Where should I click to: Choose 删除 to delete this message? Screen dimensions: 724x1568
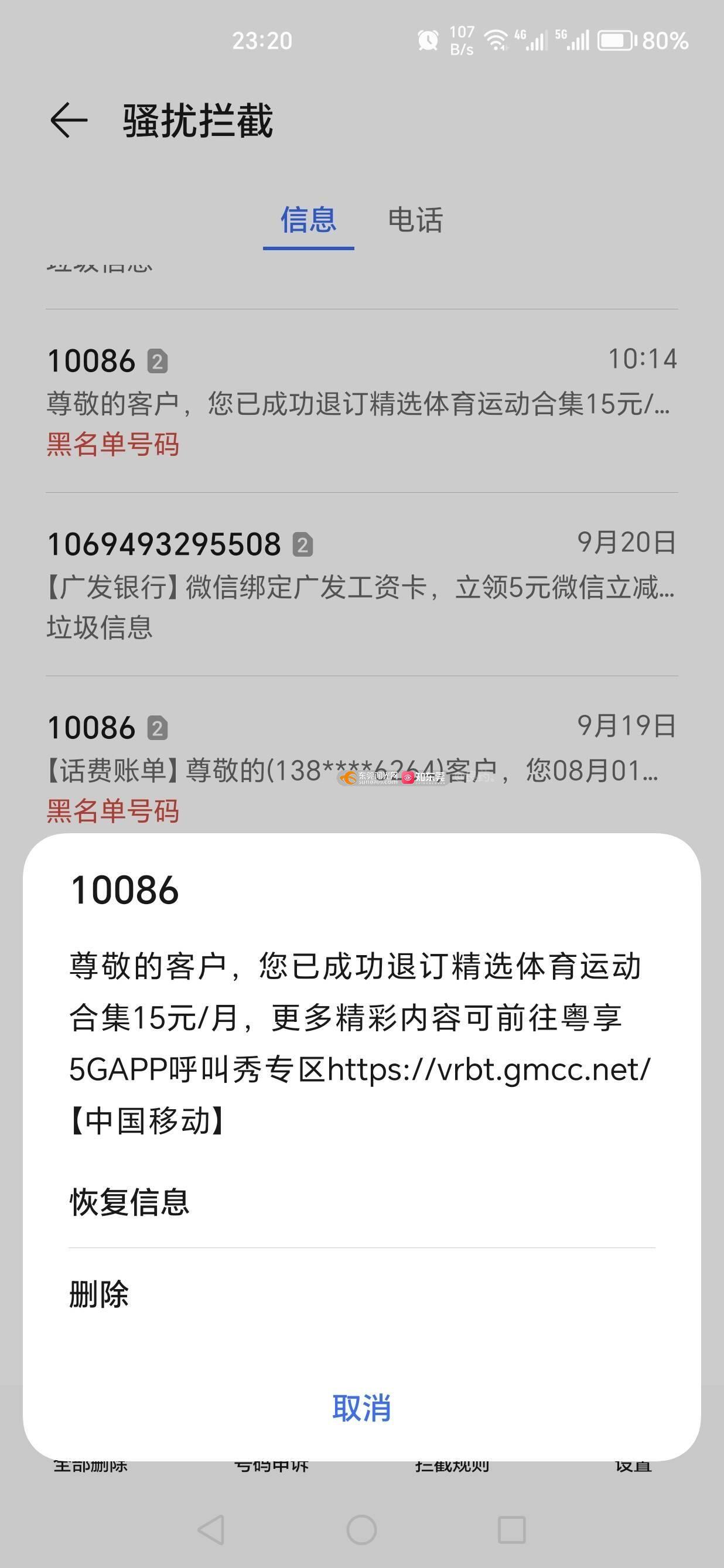click(361, 1294)
